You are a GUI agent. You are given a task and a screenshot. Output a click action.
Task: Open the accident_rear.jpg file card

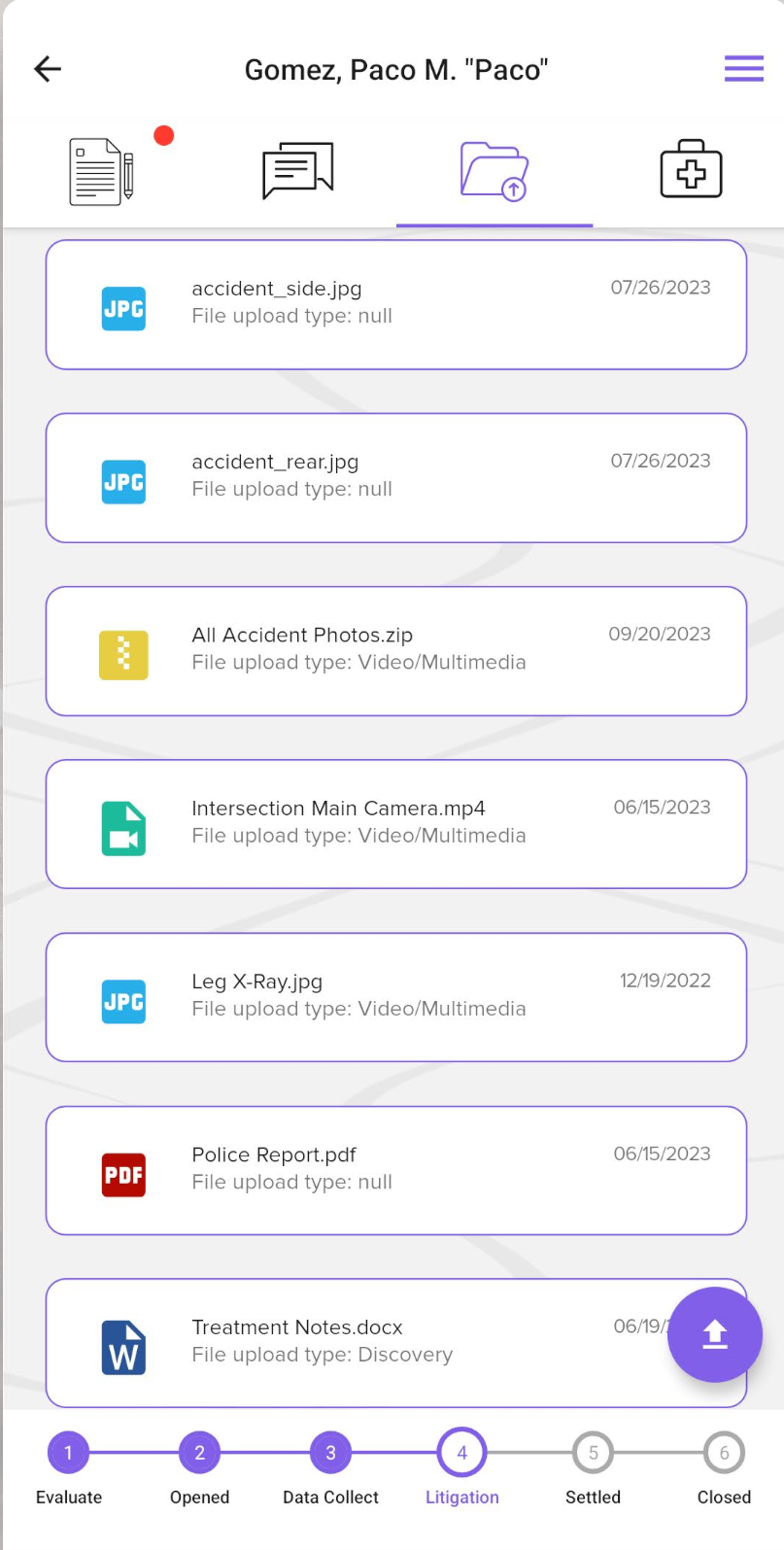395,477
